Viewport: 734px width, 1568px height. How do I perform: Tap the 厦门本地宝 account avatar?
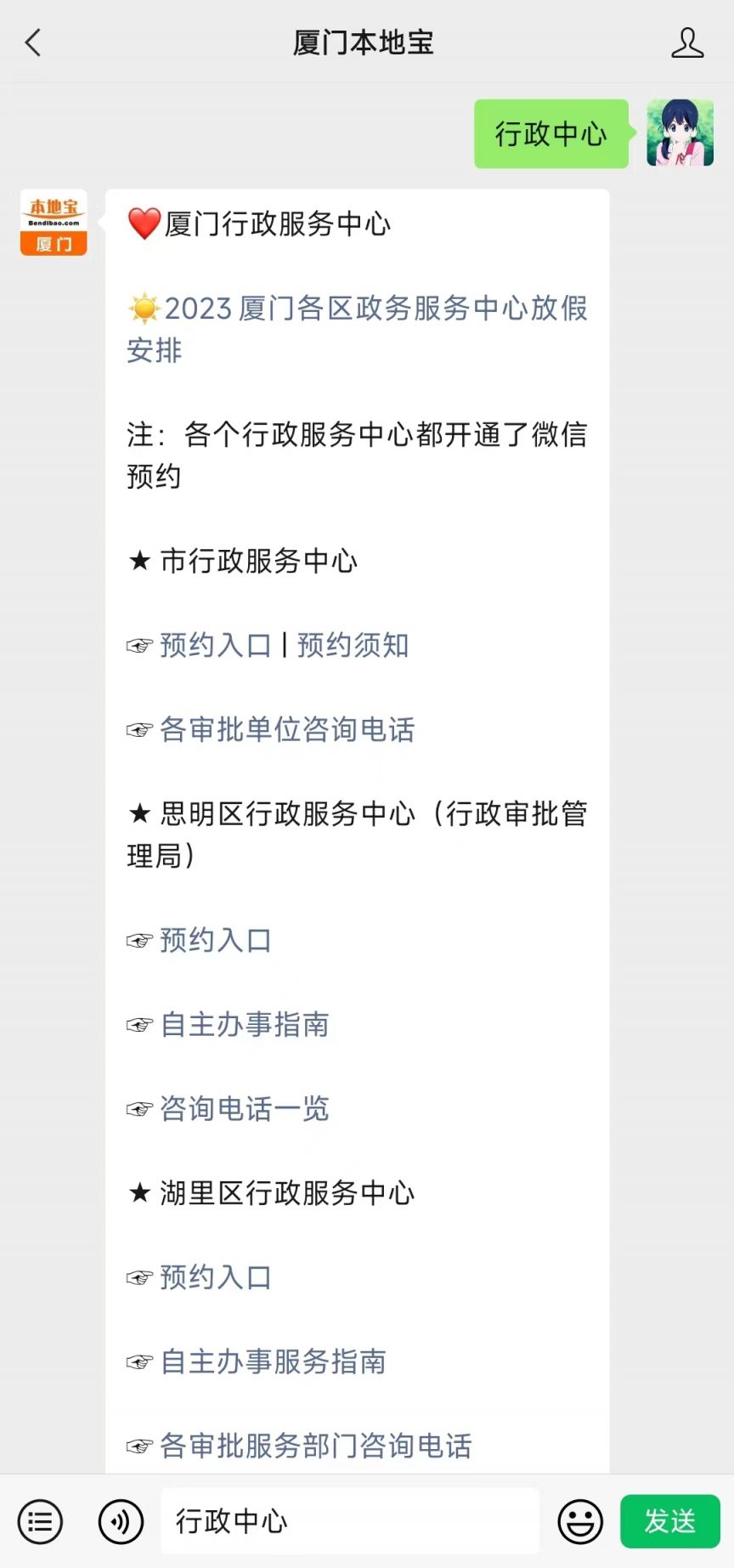pos(54,223)
